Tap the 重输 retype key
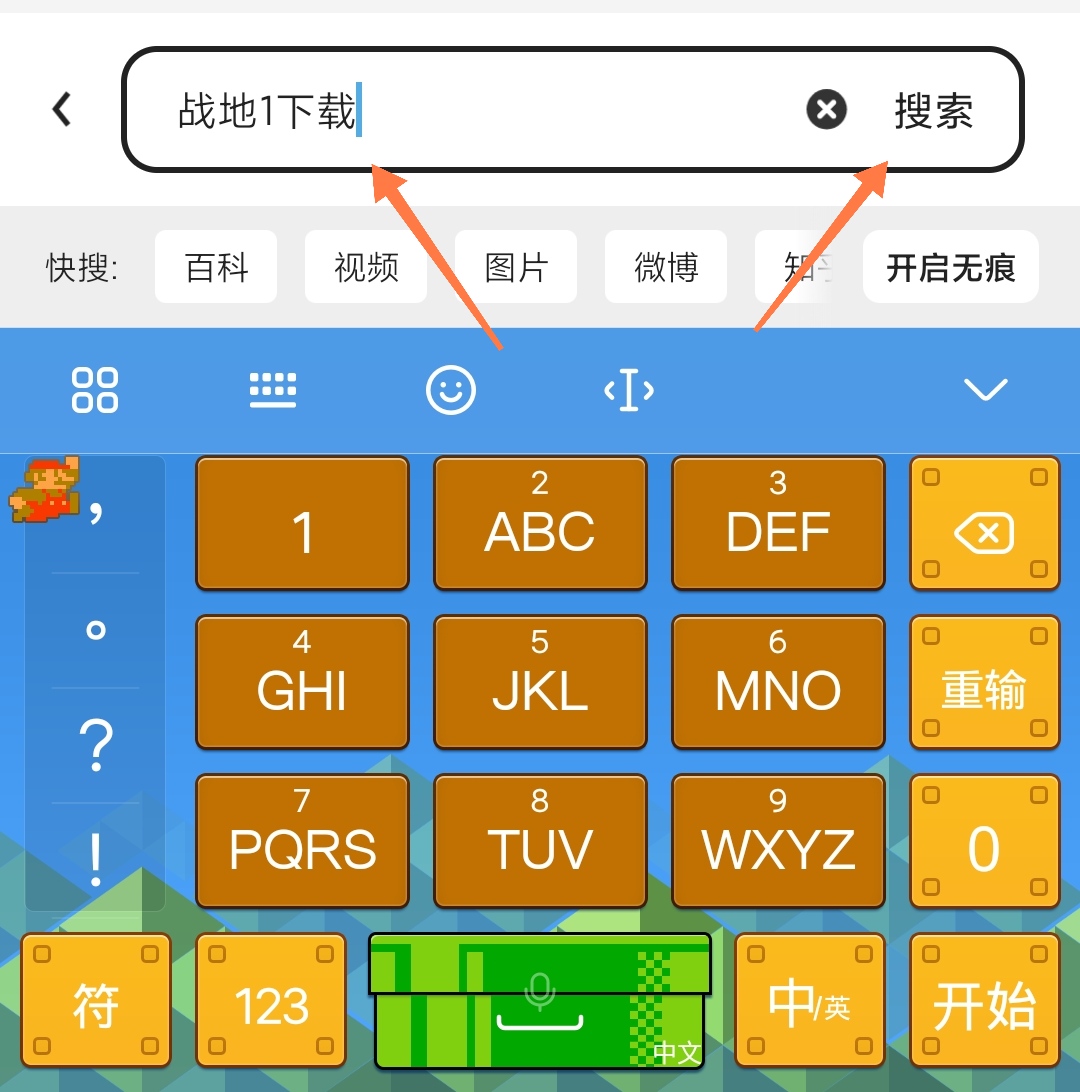 [x=984, y=683]
